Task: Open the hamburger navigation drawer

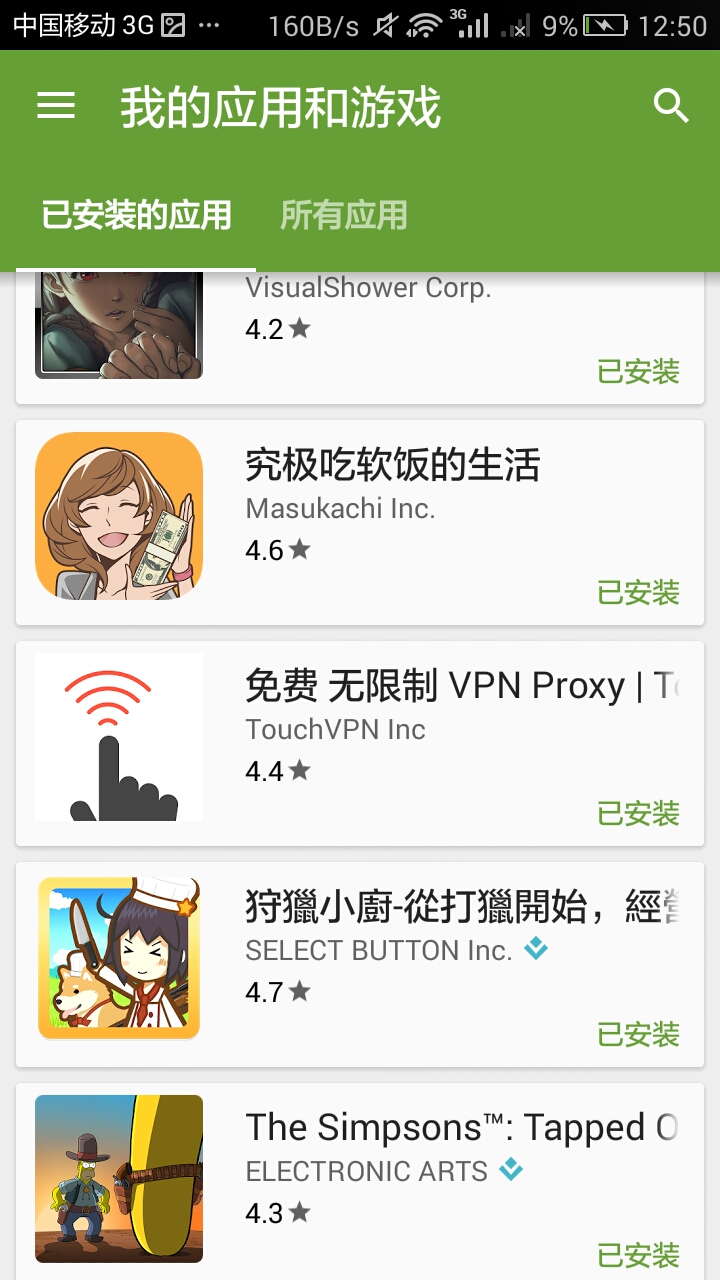Action: [56, 106]
